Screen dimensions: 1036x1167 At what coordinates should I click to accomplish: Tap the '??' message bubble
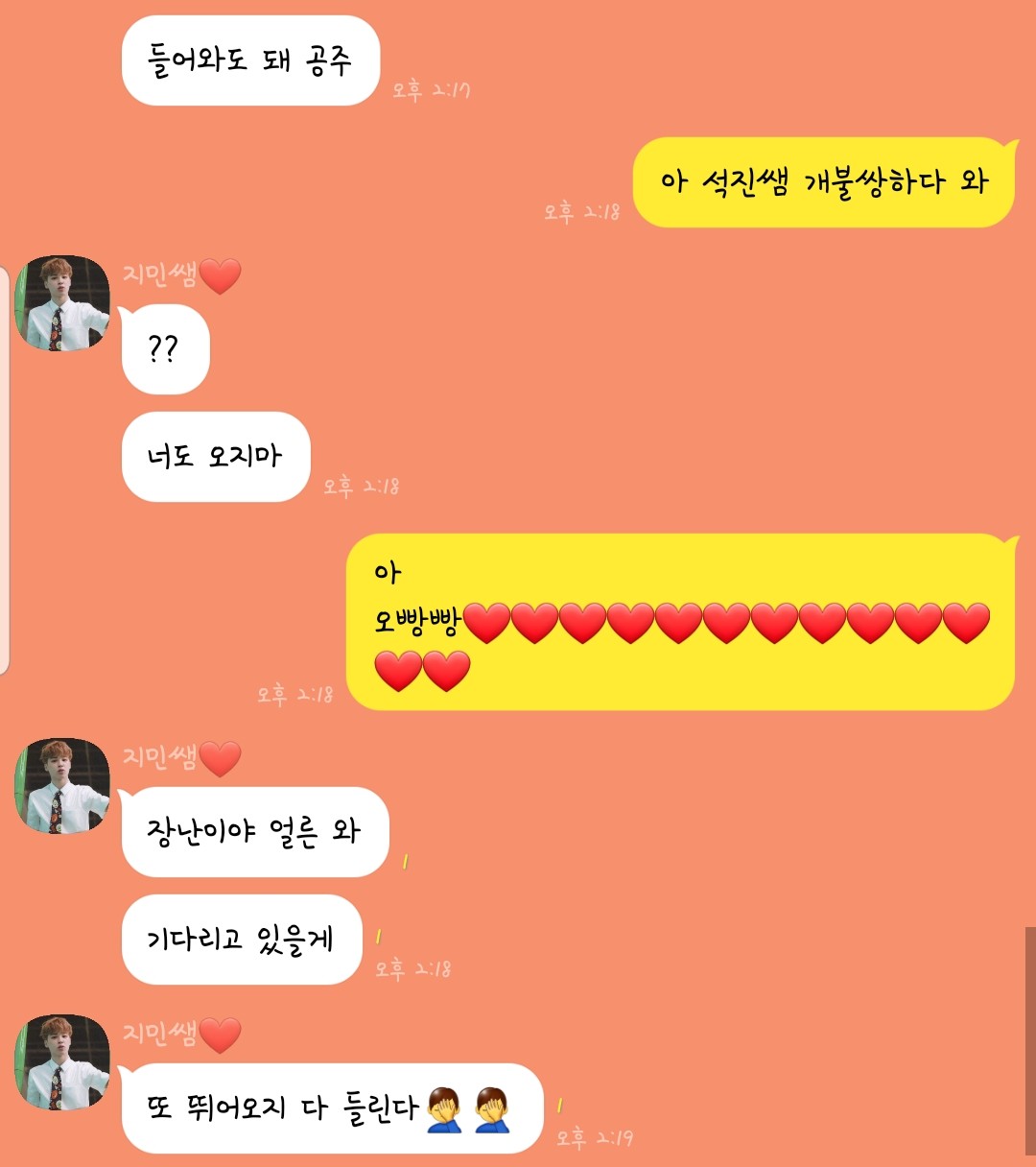[164, 348]
